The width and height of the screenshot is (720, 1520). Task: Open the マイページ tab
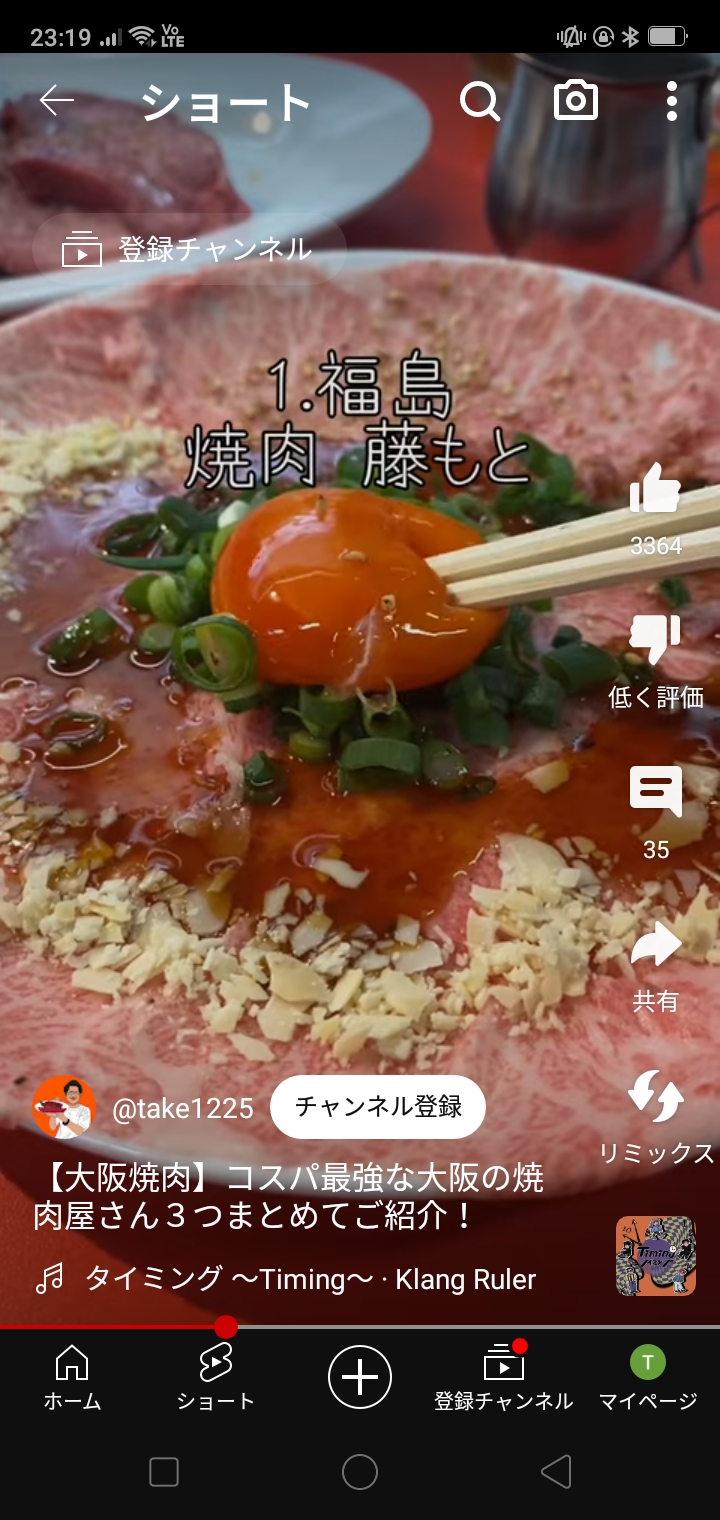(648, 1377)
